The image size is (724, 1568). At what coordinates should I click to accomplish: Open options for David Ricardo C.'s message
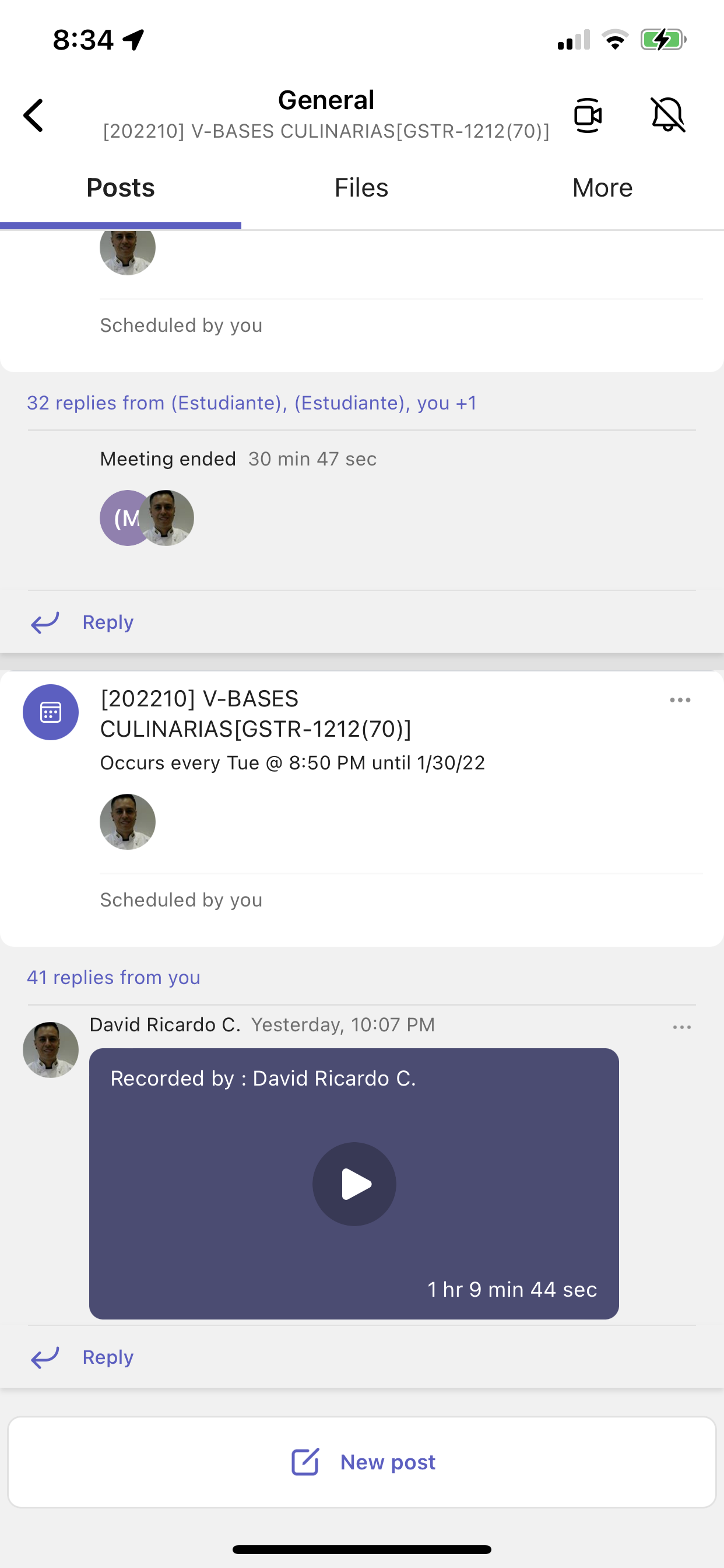(681, 1027)
